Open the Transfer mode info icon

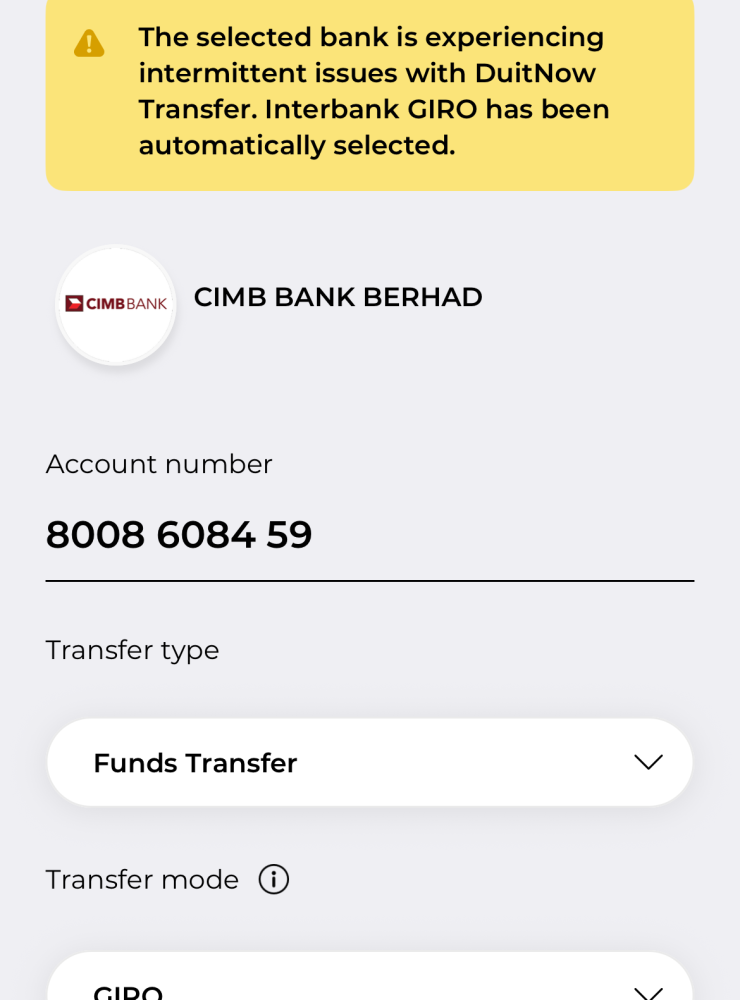273,880
